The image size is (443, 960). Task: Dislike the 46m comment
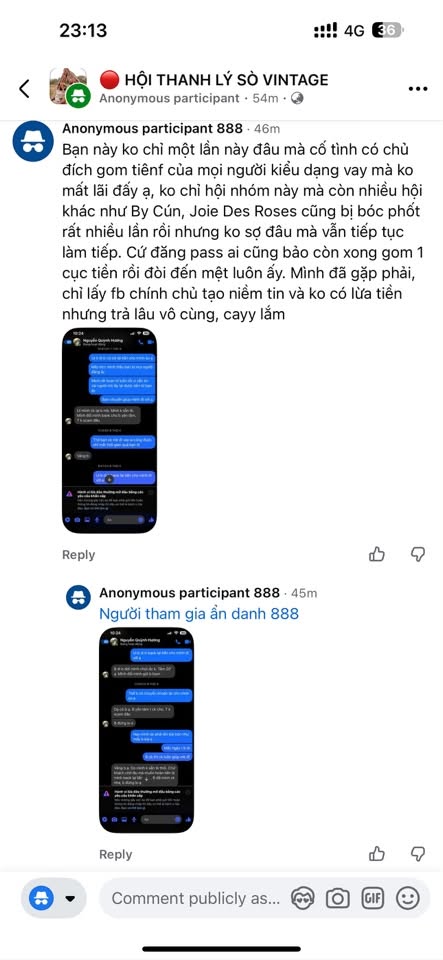(x=417, y=555)
